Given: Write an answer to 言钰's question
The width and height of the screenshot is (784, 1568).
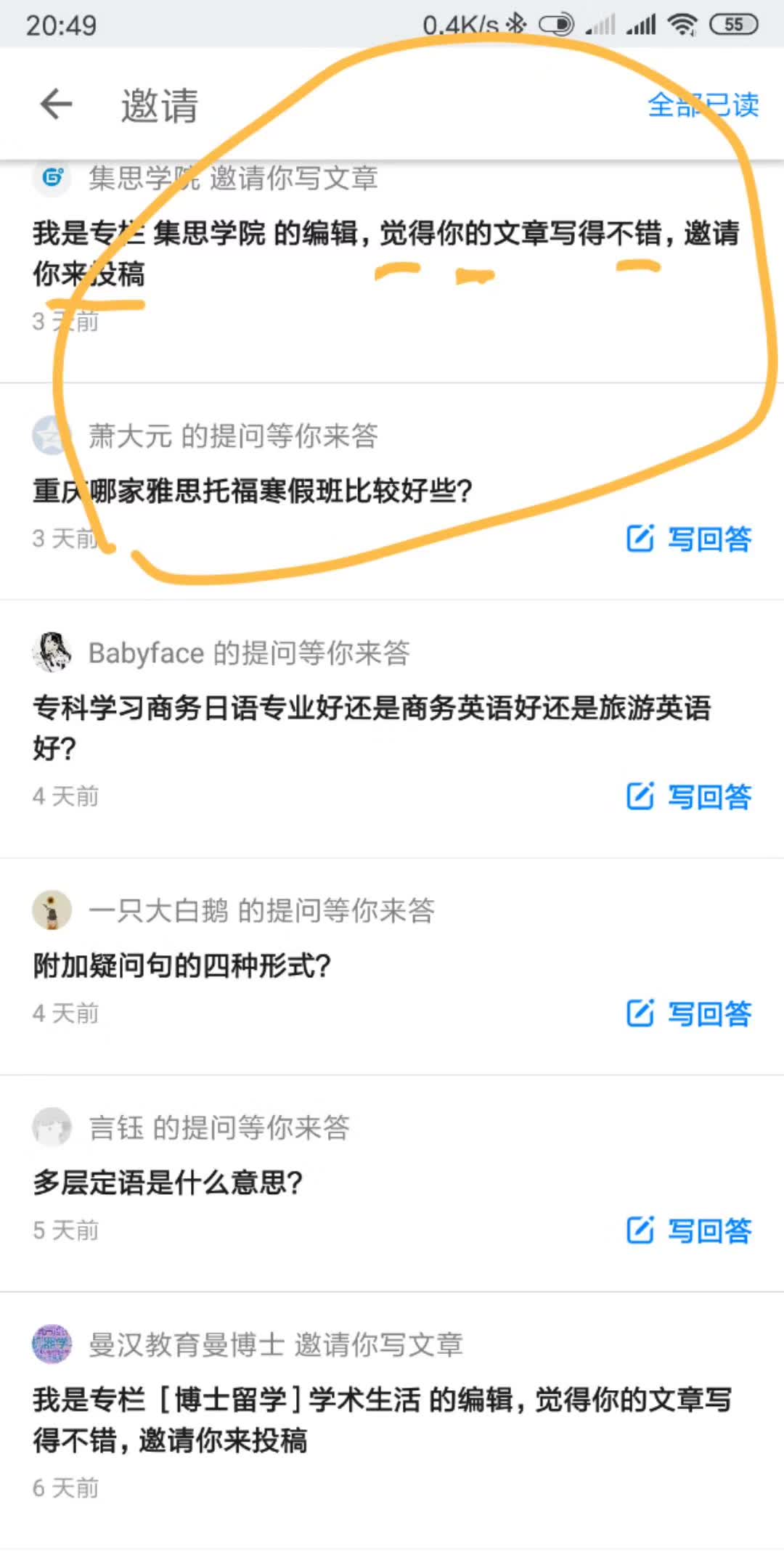Looking at the screenshot, I should [689, 1230].
